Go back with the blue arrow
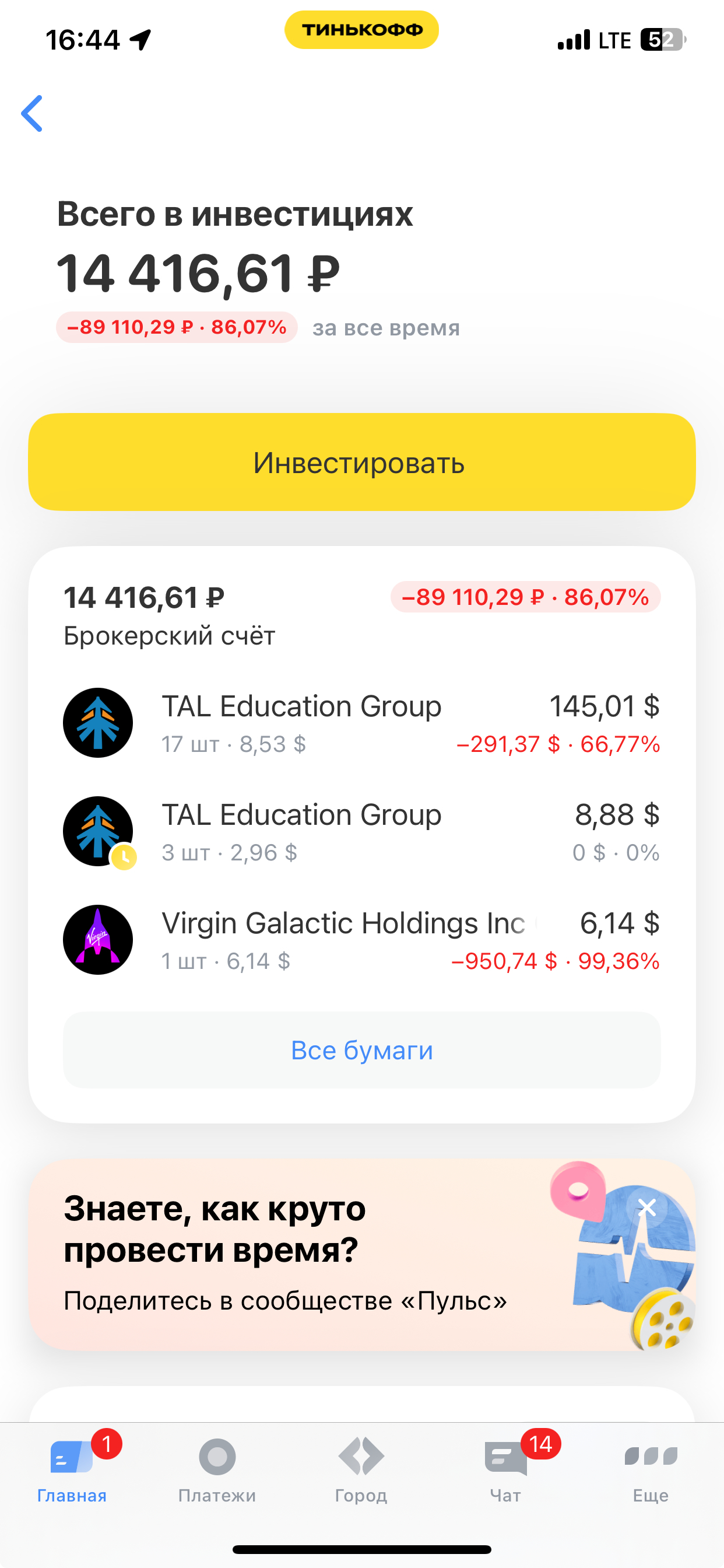The width and height of the screenshot is (724, 1568). 32,113
